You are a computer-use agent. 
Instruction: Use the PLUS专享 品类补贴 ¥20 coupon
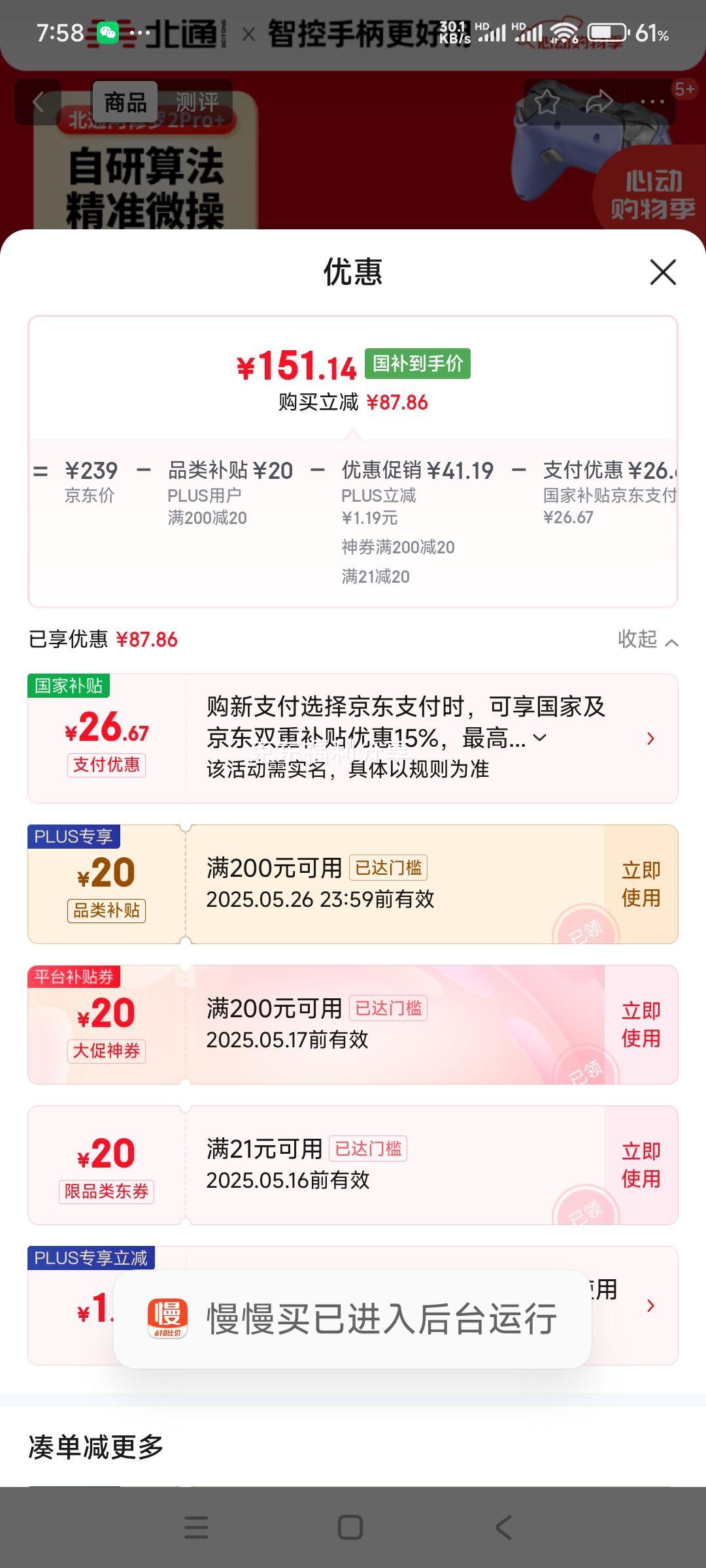[x=641, y=884]
